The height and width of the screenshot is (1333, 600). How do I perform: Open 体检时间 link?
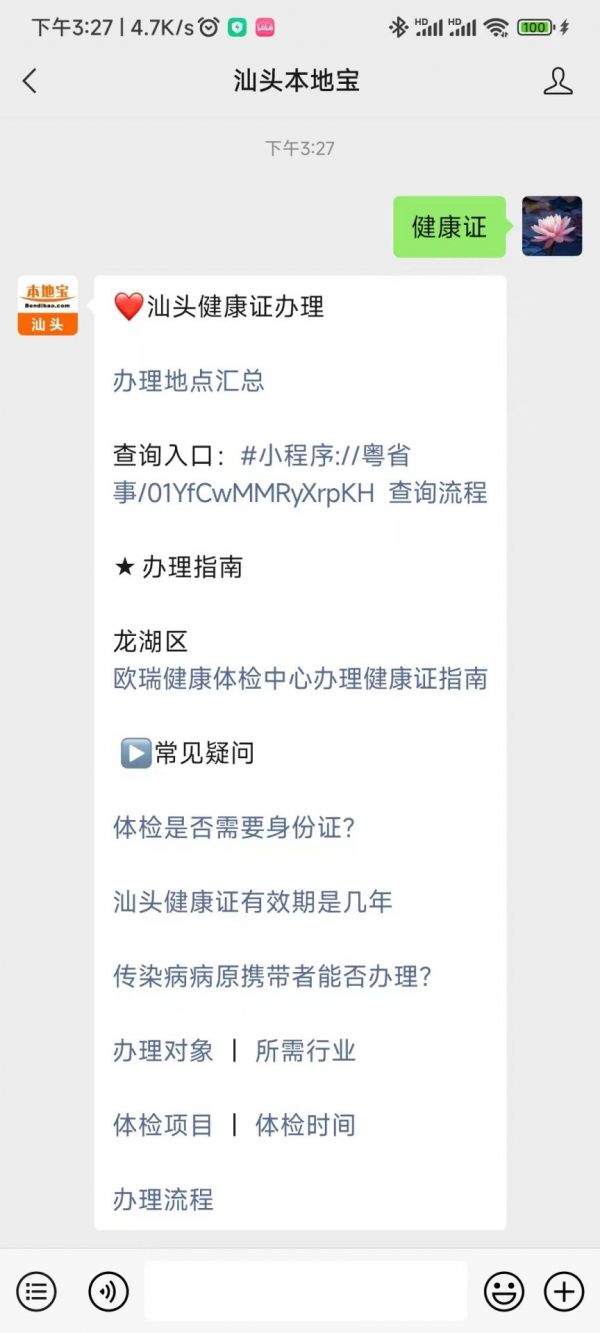(x=305, y=1125)
